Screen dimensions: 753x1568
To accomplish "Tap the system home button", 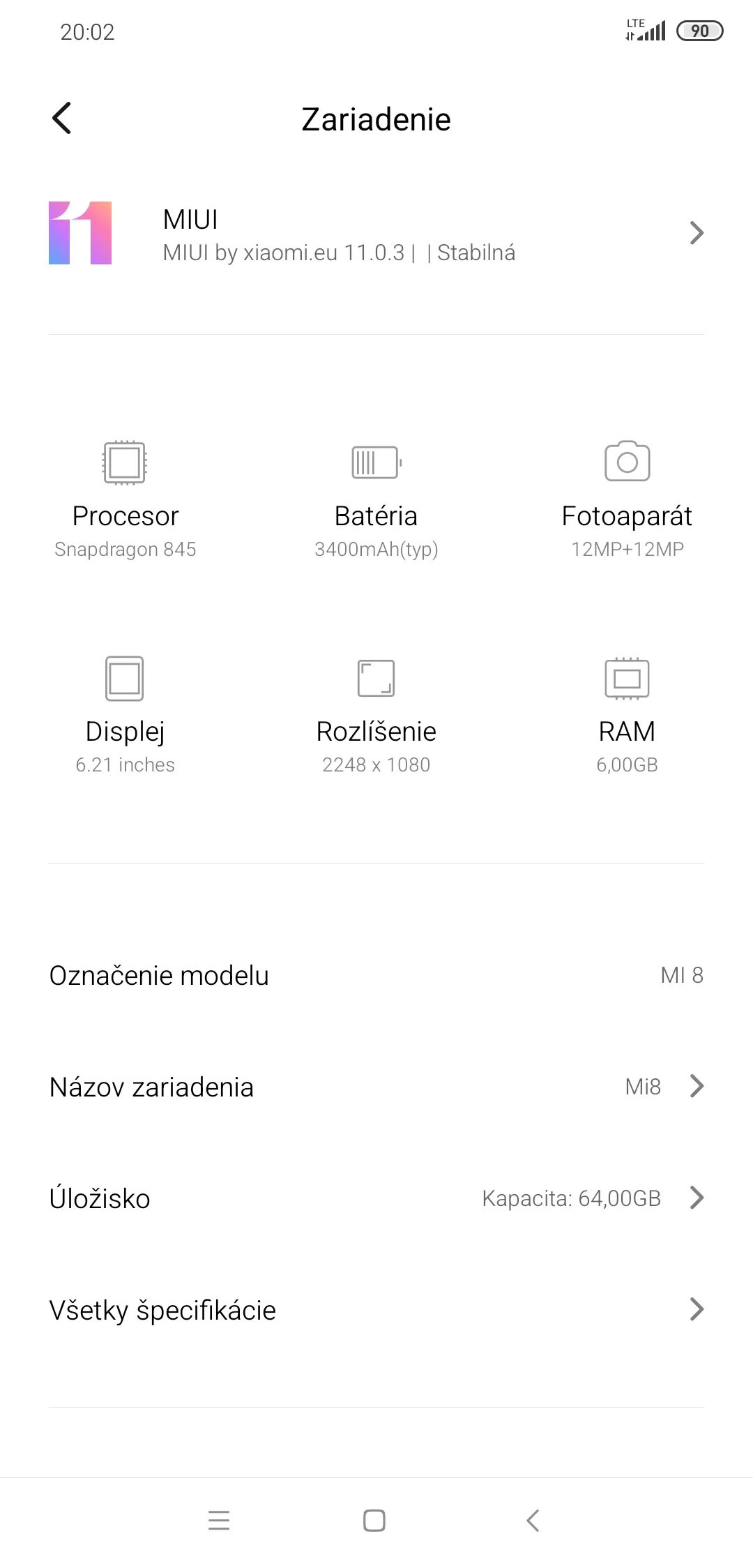I will (x=374, y=1521).
